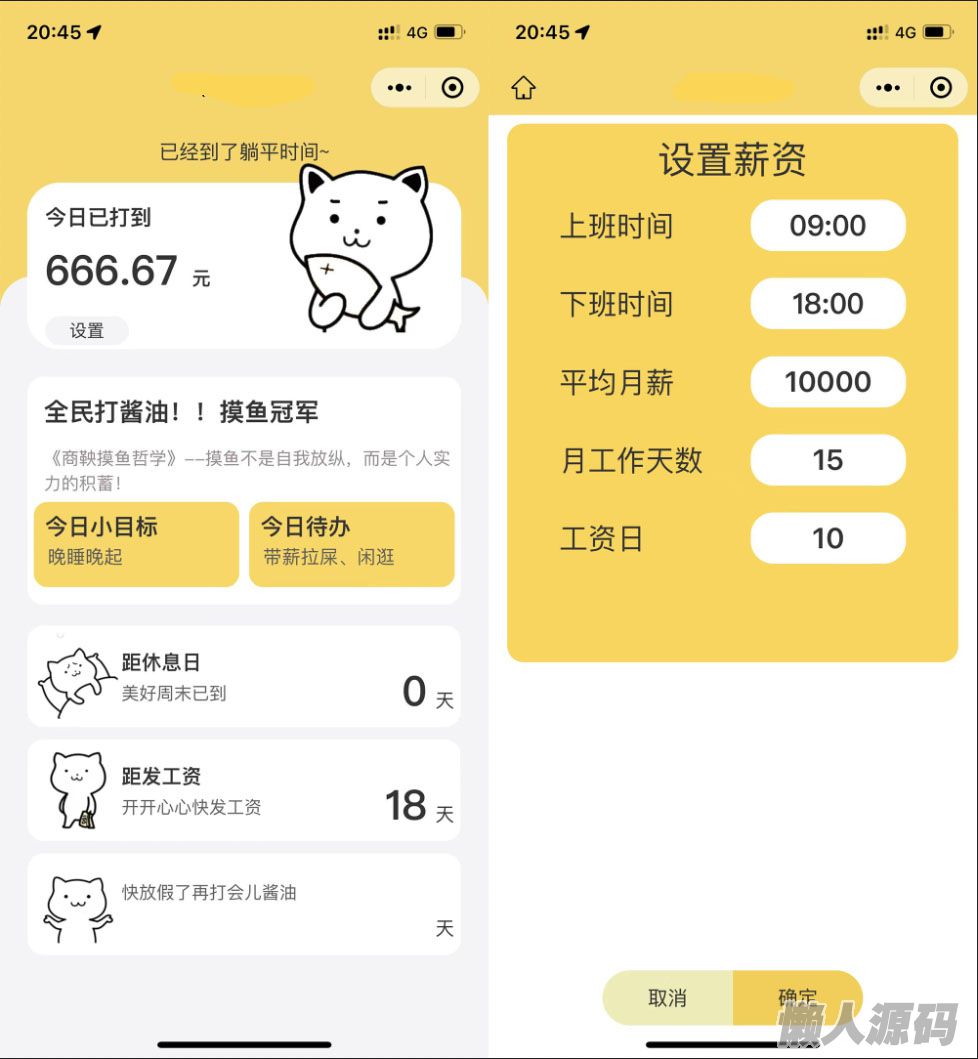This screenshot has width=978, height=1059.
Task: Confirm the salary settings with 确定
Action: (x=797, y=997)
